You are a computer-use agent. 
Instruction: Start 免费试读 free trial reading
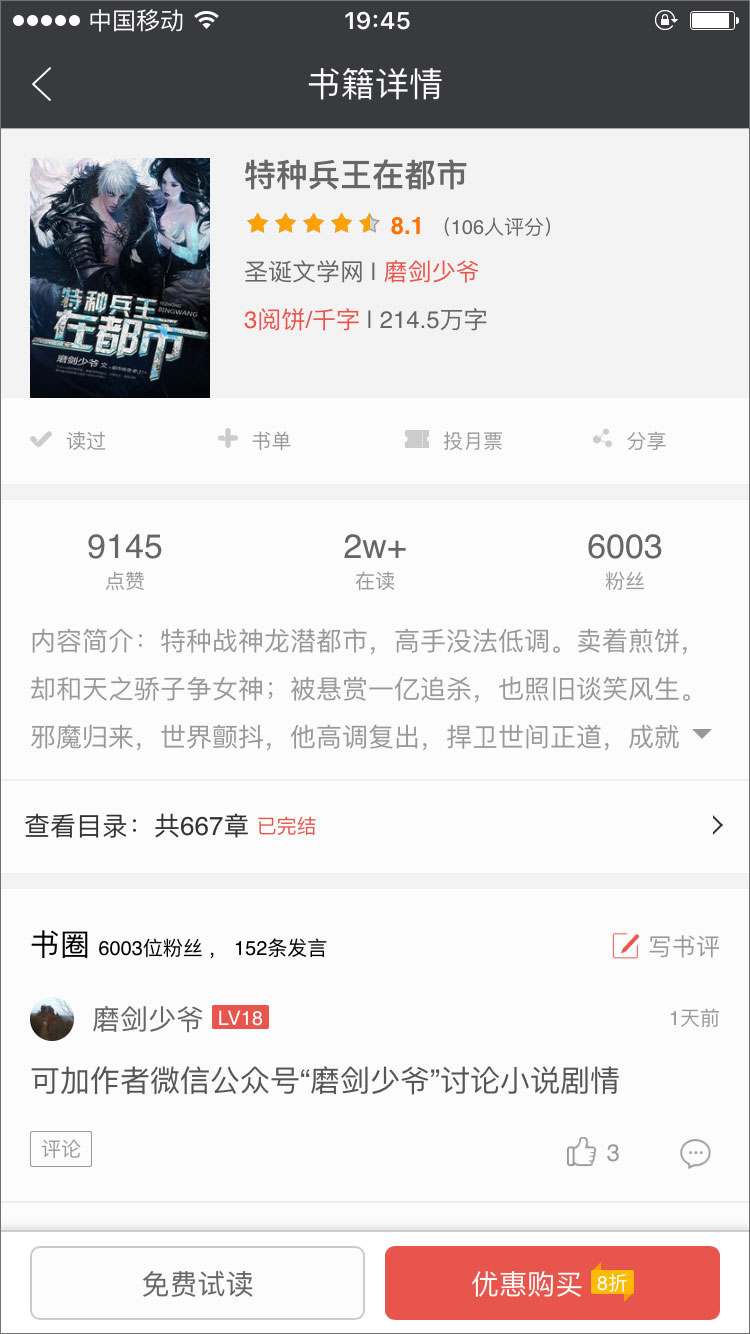197,1283
